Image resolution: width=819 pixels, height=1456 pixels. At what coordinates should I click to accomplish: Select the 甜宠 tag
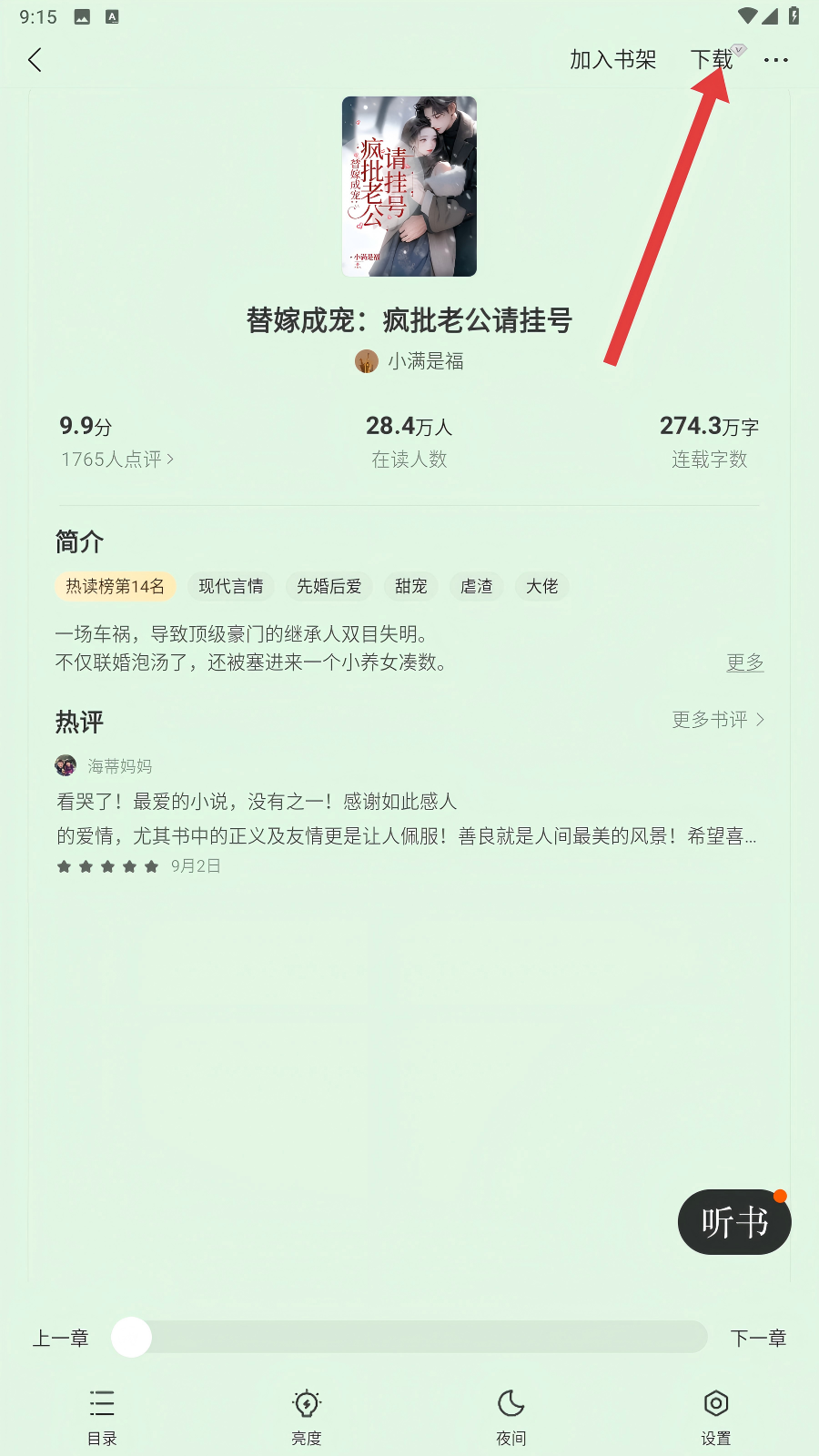(x=410, y=586)
